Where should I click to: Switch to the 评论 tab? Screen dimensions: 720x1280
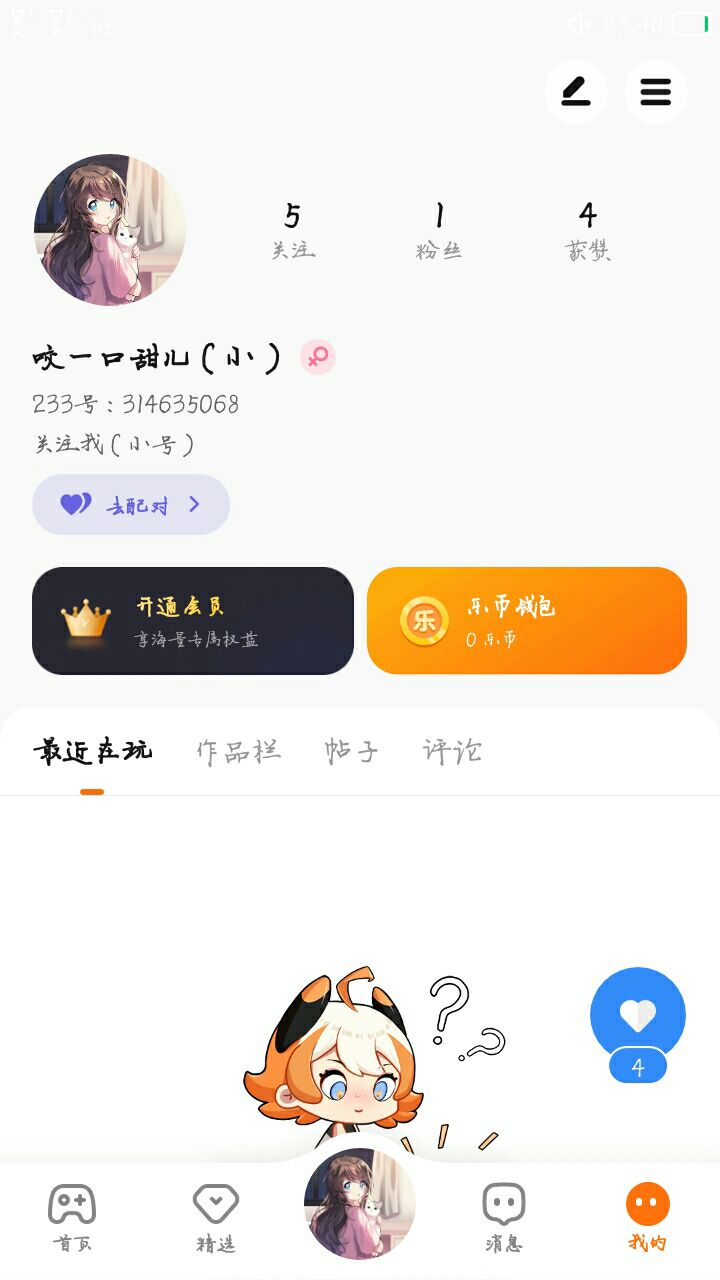point(452,751)
